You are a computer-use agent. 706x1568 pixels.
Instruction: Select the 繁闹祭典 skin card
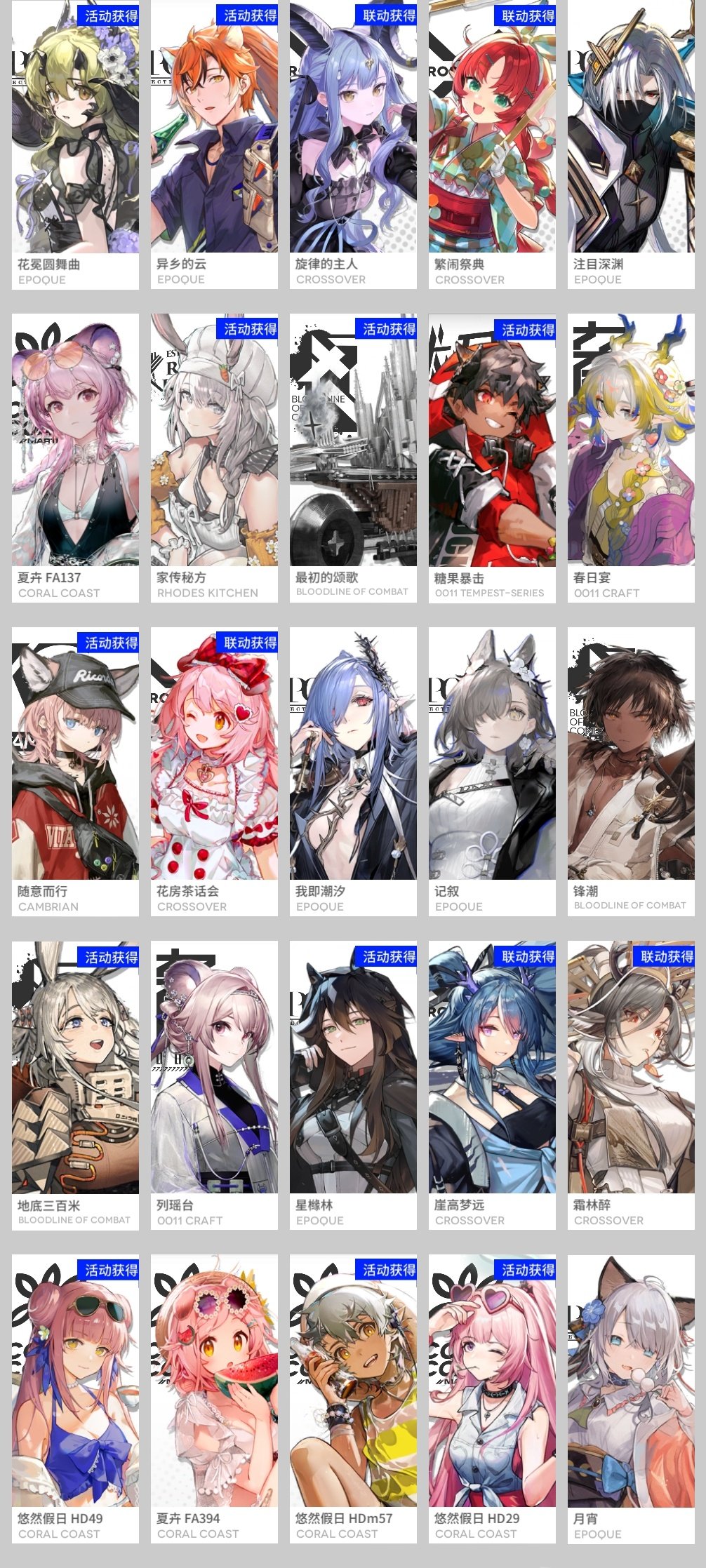492,144
